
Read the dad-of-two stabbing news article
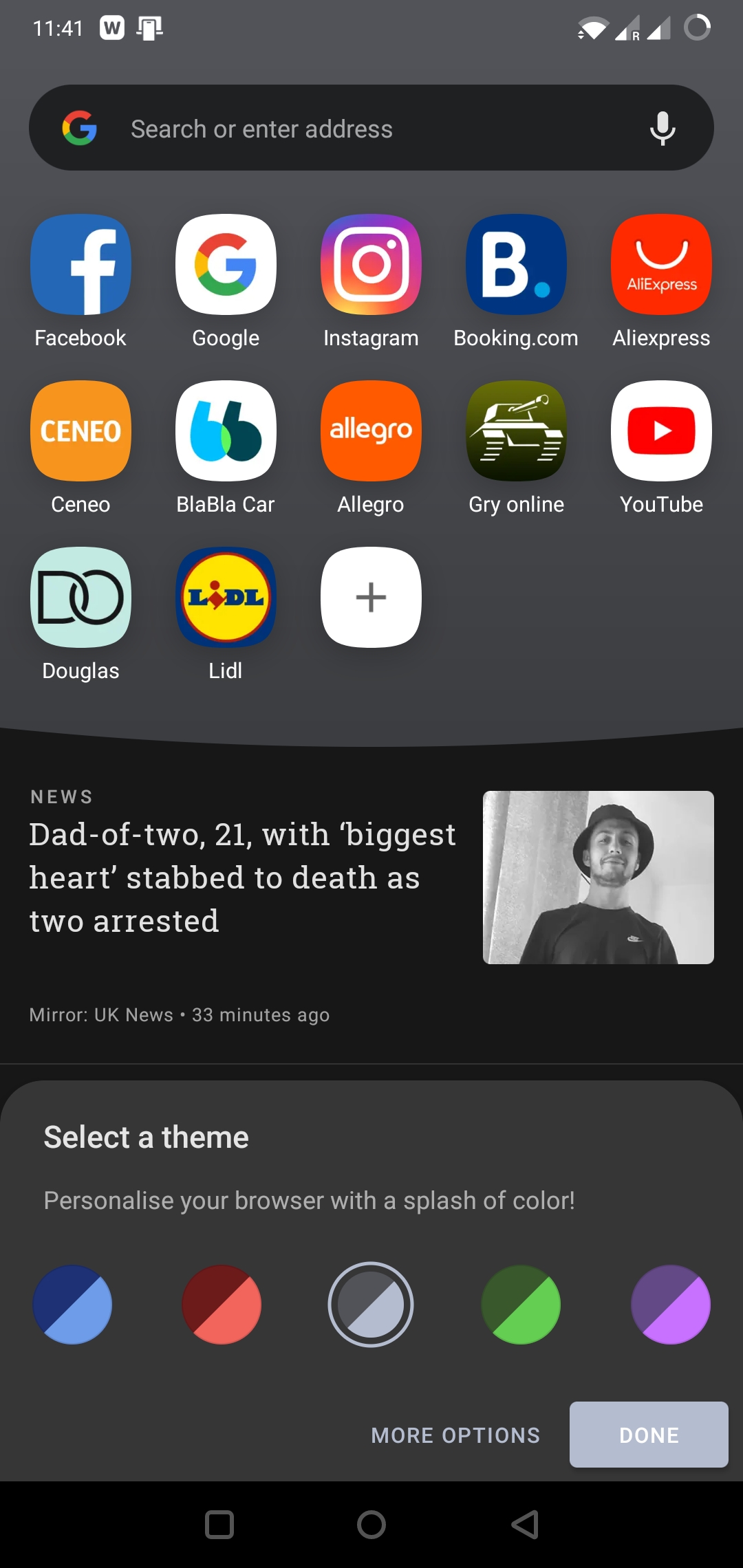(242, 878)
